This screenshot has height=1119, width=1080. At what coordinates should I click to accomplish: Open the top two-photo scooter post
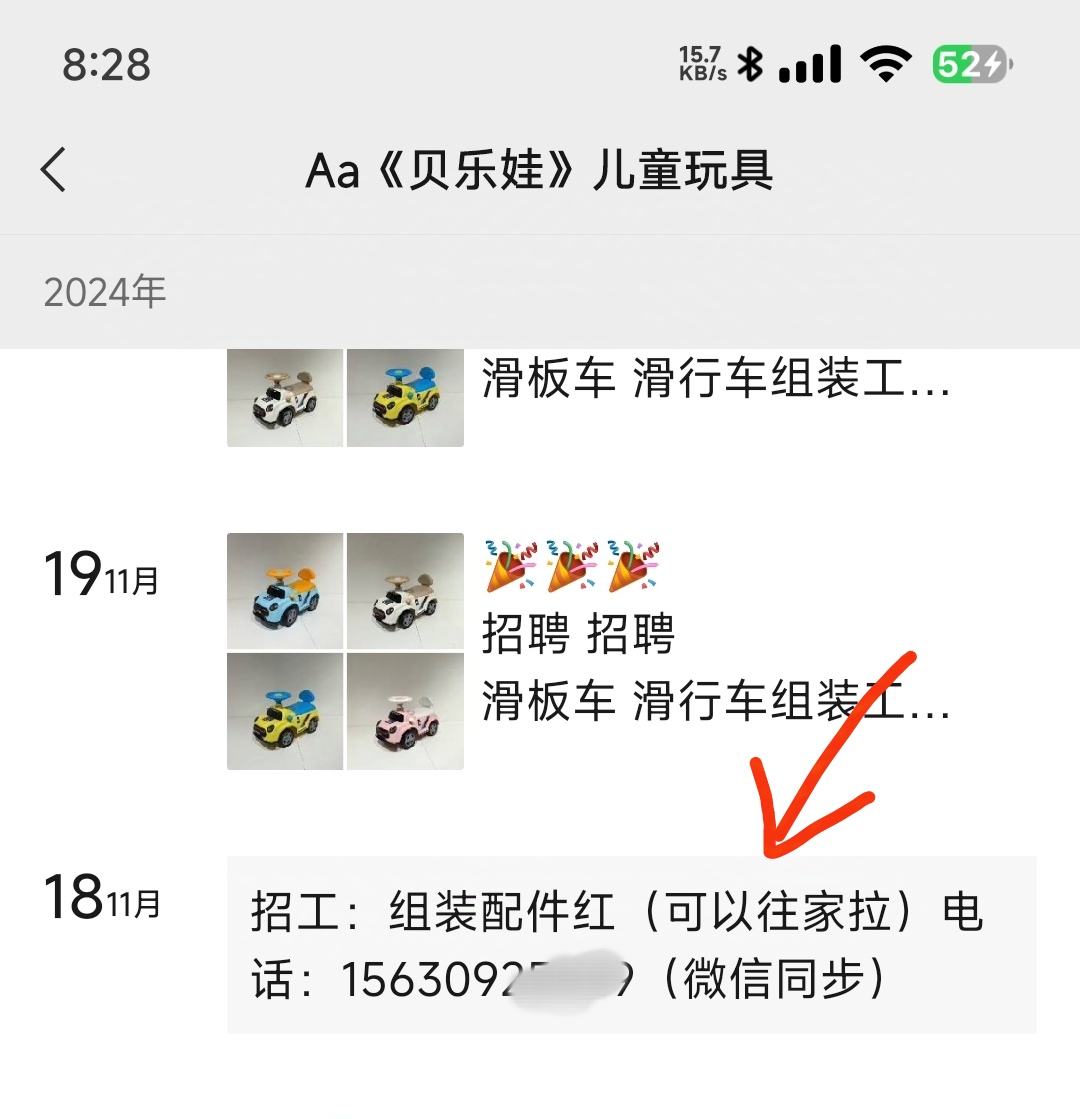pyautogui.click(x=345, y=398)
